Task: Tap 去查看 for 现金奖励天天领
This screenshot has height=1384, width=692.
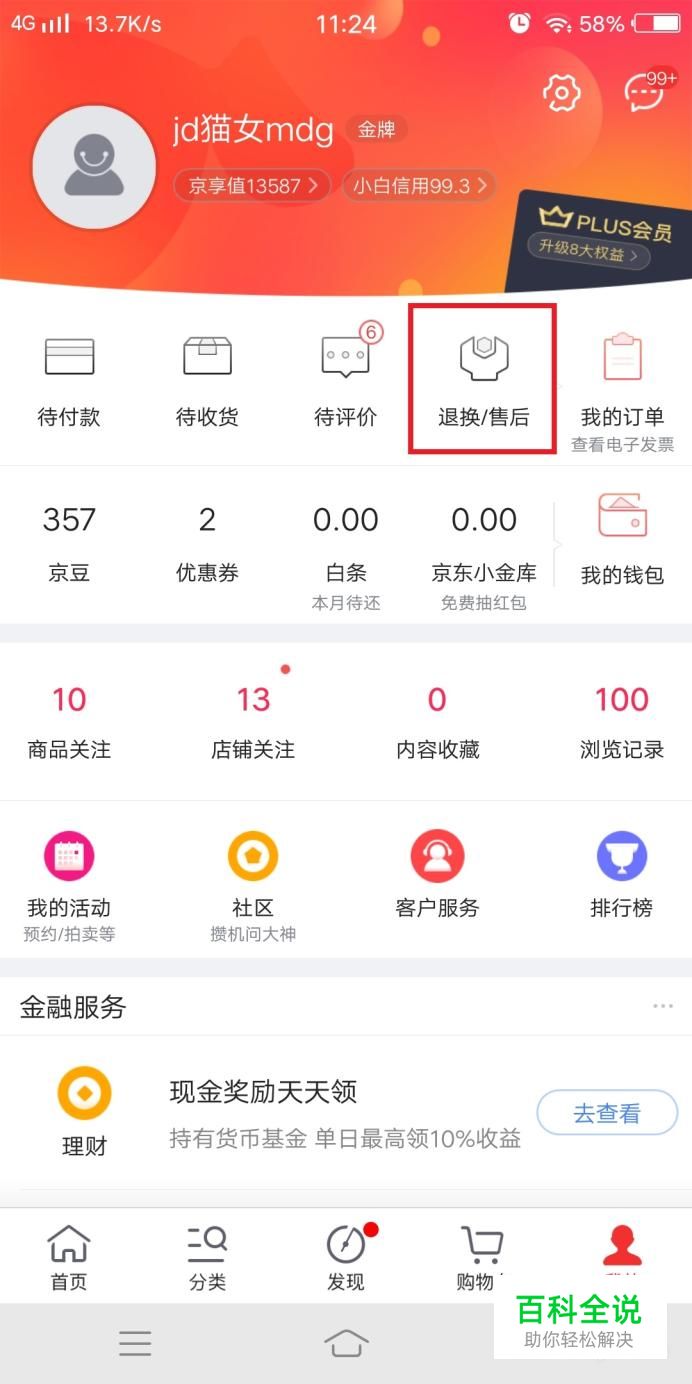Action: 607,1113
